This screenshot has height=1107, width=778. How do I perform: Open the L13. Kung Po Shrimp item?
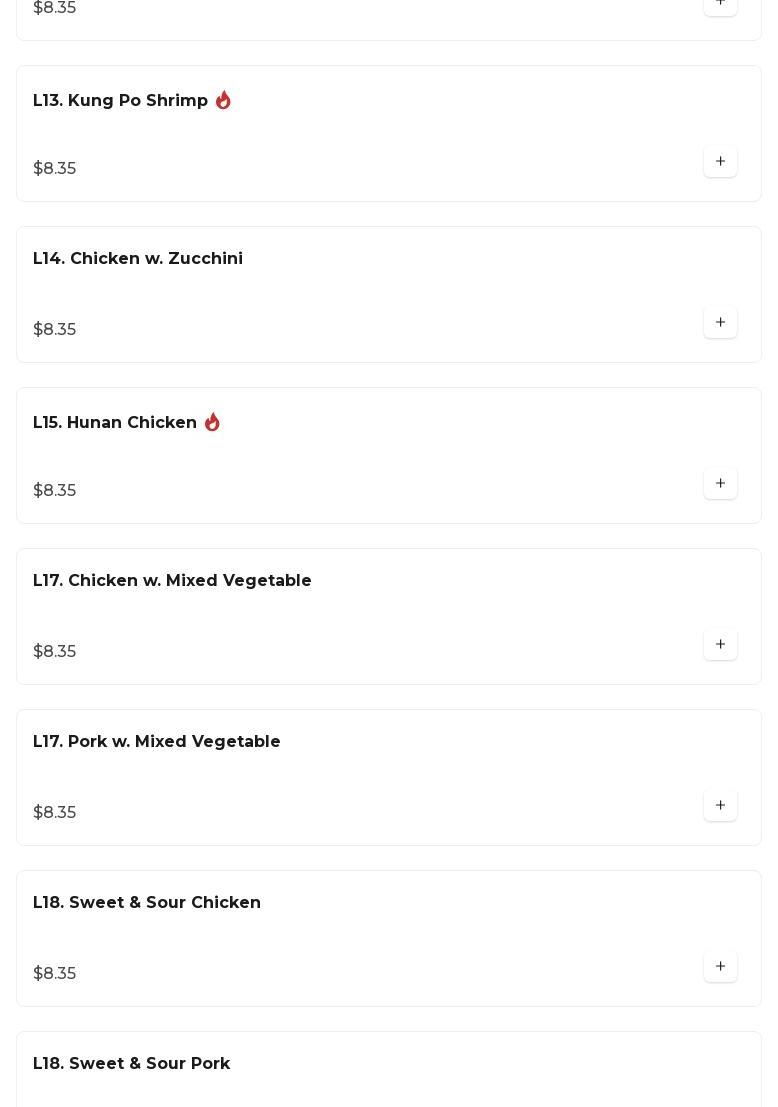[x=120, y=101]
